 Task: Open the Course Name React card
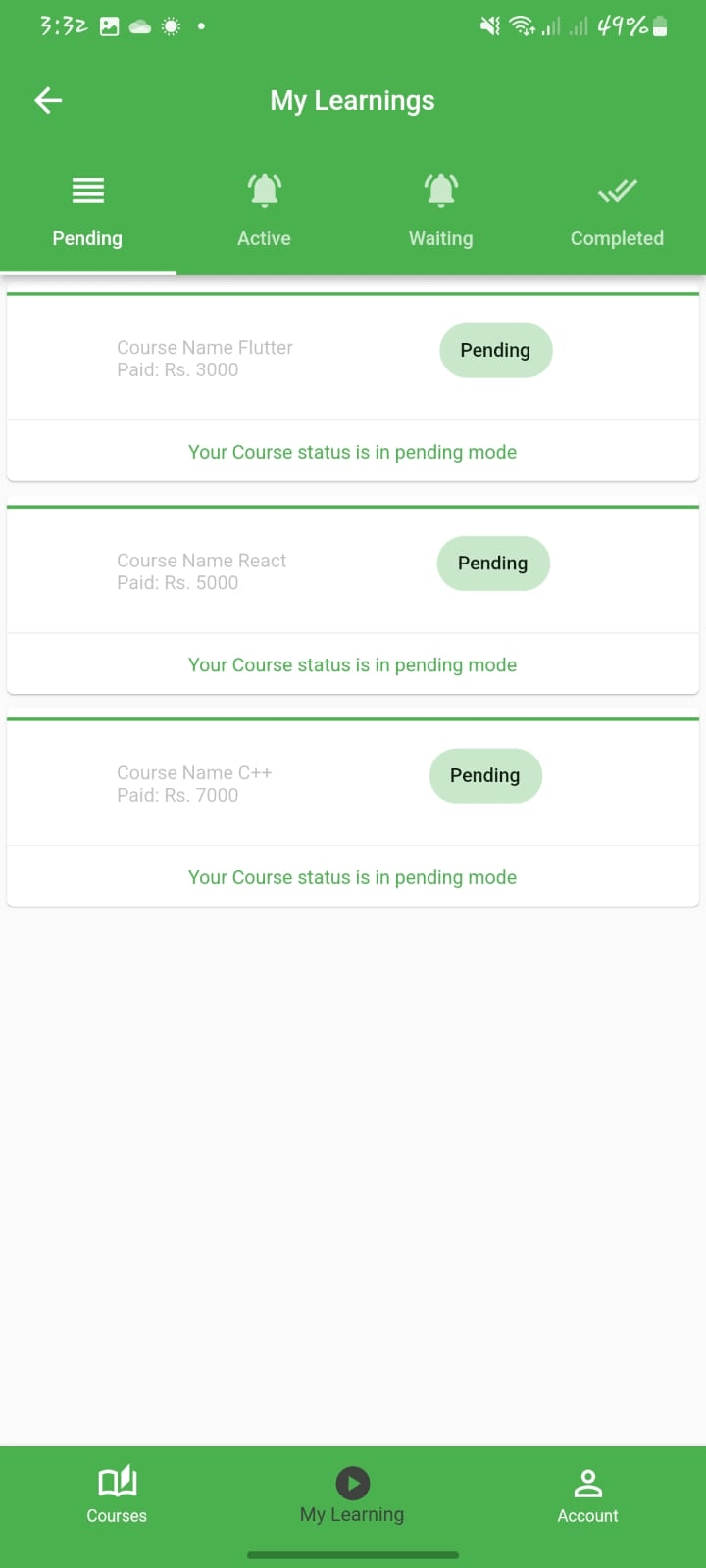(x=353, y=599)
